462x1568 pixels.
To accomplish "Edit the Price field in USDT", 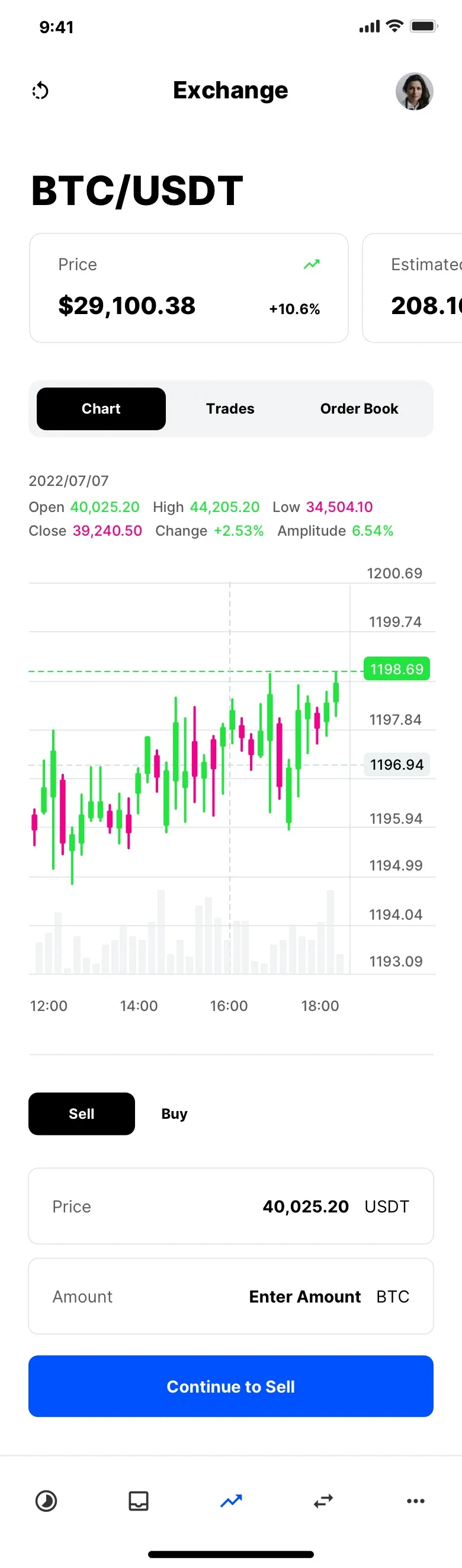I will 230,1206.
